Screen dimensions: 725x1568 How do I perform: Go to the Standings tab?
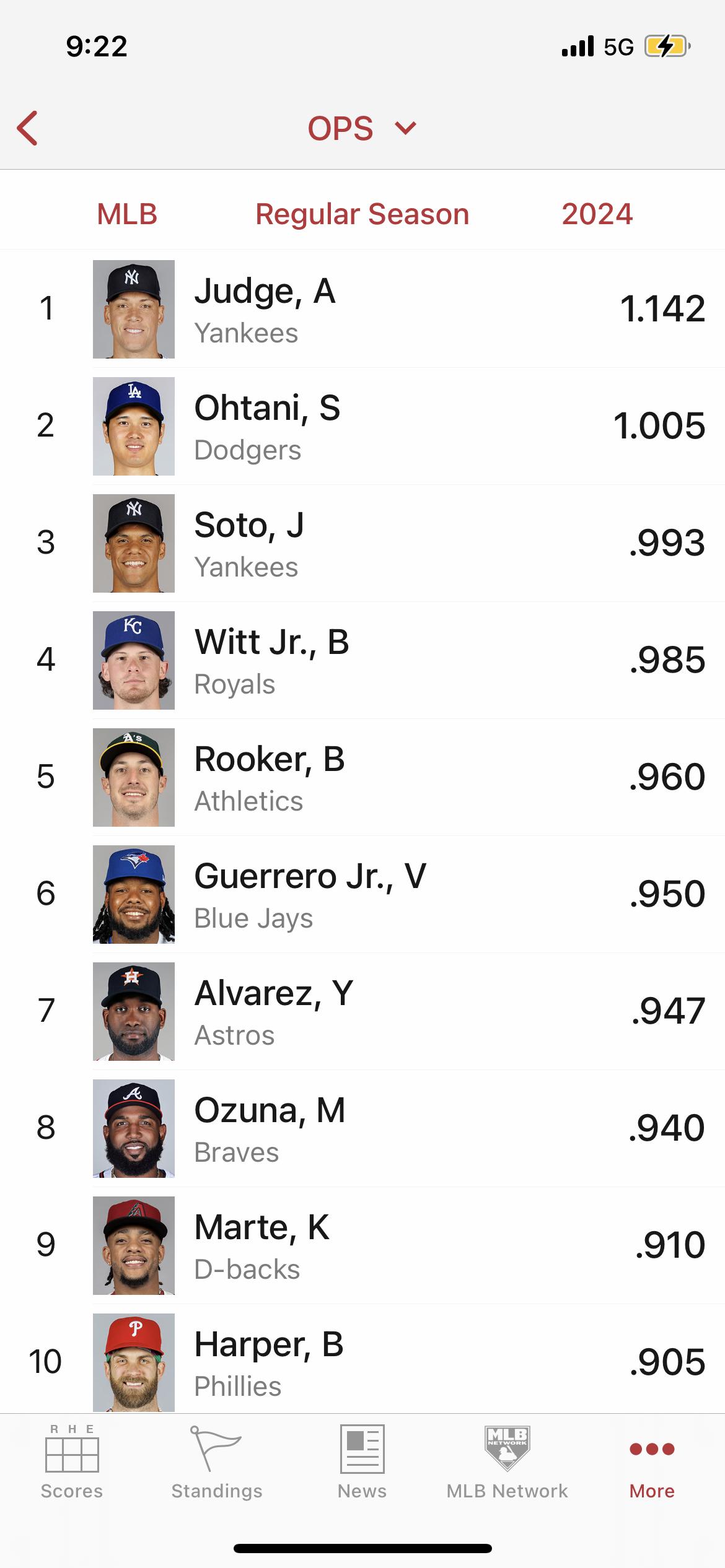(x=217, y=1461)
